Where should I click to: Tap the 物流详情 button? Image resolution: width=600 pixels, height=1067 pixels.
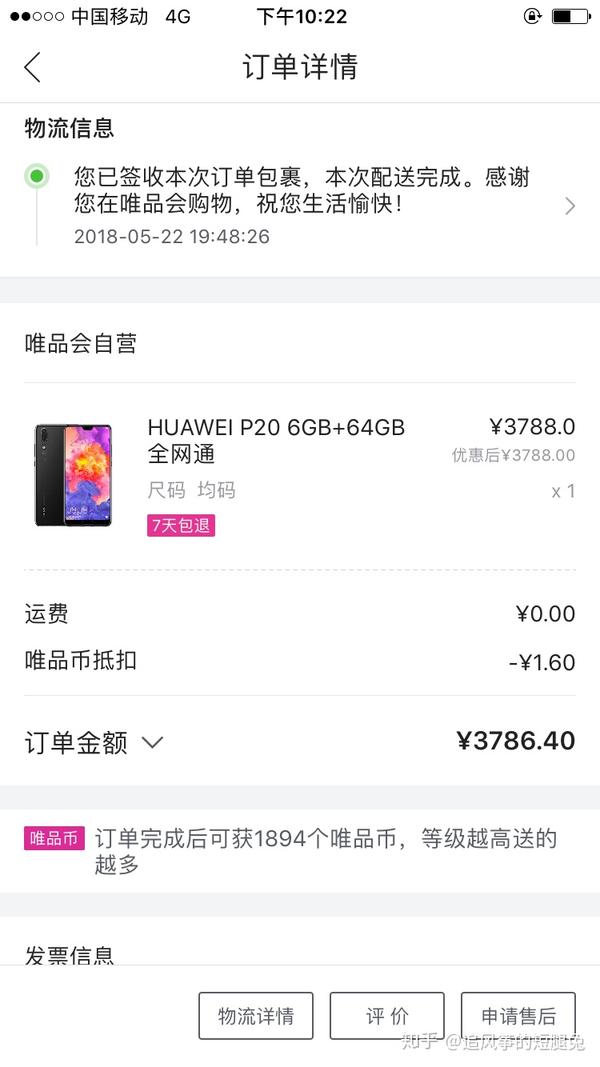(x=256, y=1016)
